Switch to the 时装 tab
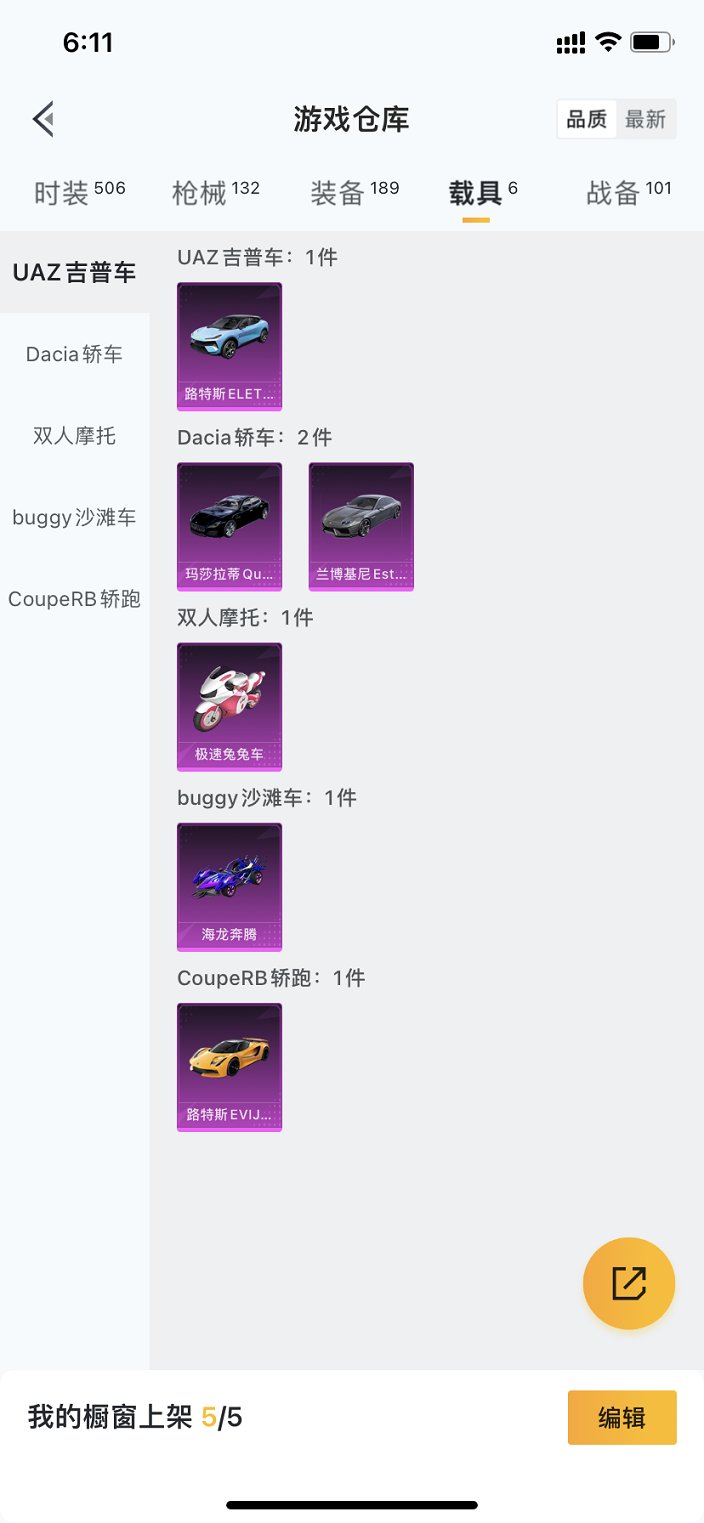The height and width of the screenshot is (1523, 704). tap(79, 192)
